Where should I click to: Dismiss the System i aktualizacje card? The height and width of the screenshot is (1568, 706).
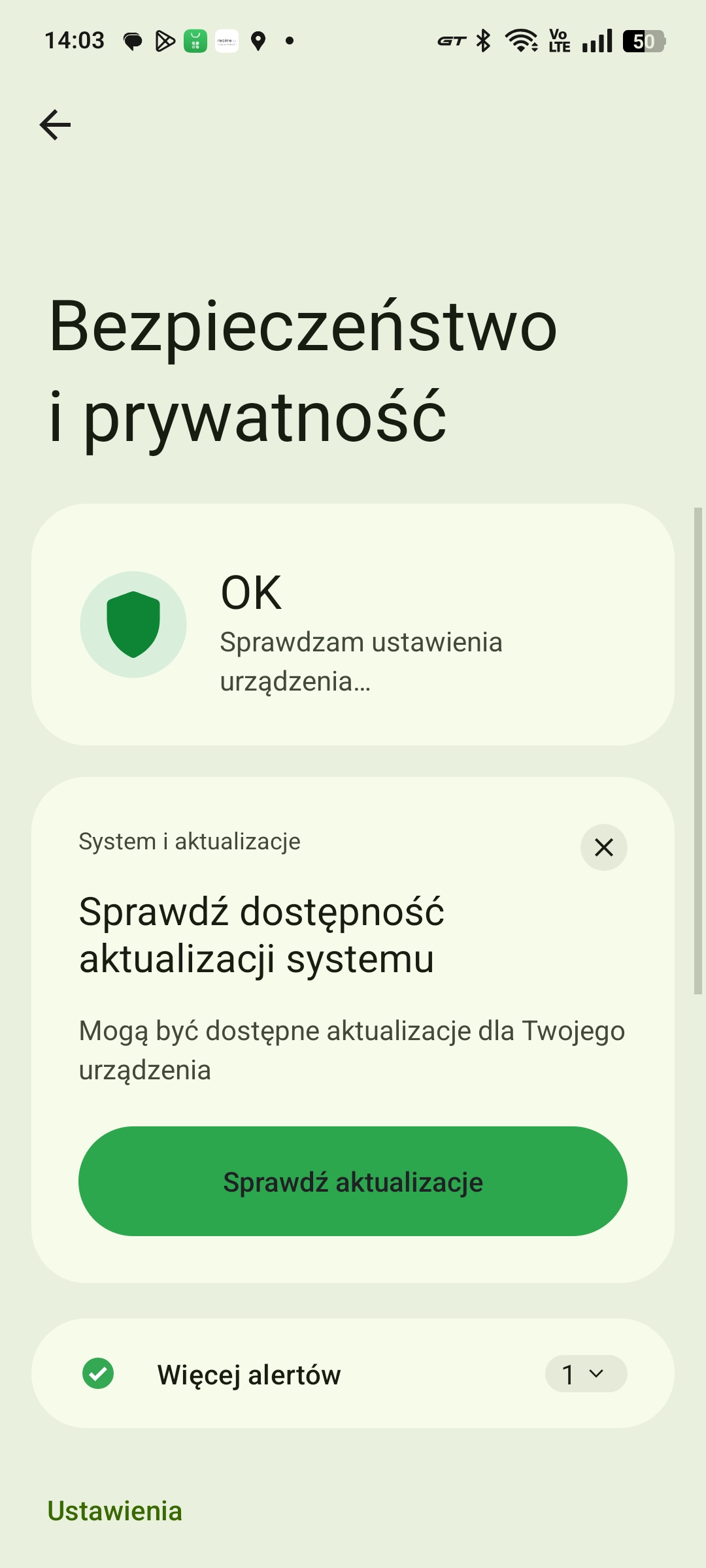click(603, 847)
